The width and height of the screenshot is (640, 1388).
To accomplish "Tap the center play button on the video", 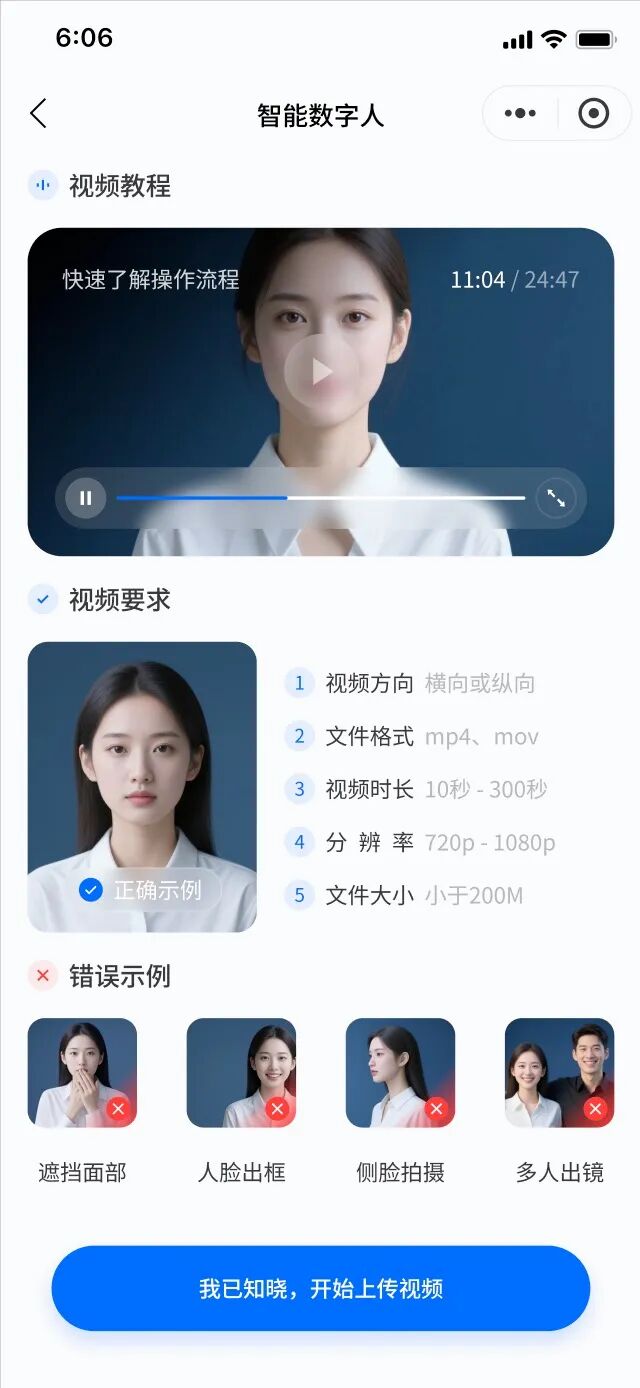I will click(x=320, y=372).
